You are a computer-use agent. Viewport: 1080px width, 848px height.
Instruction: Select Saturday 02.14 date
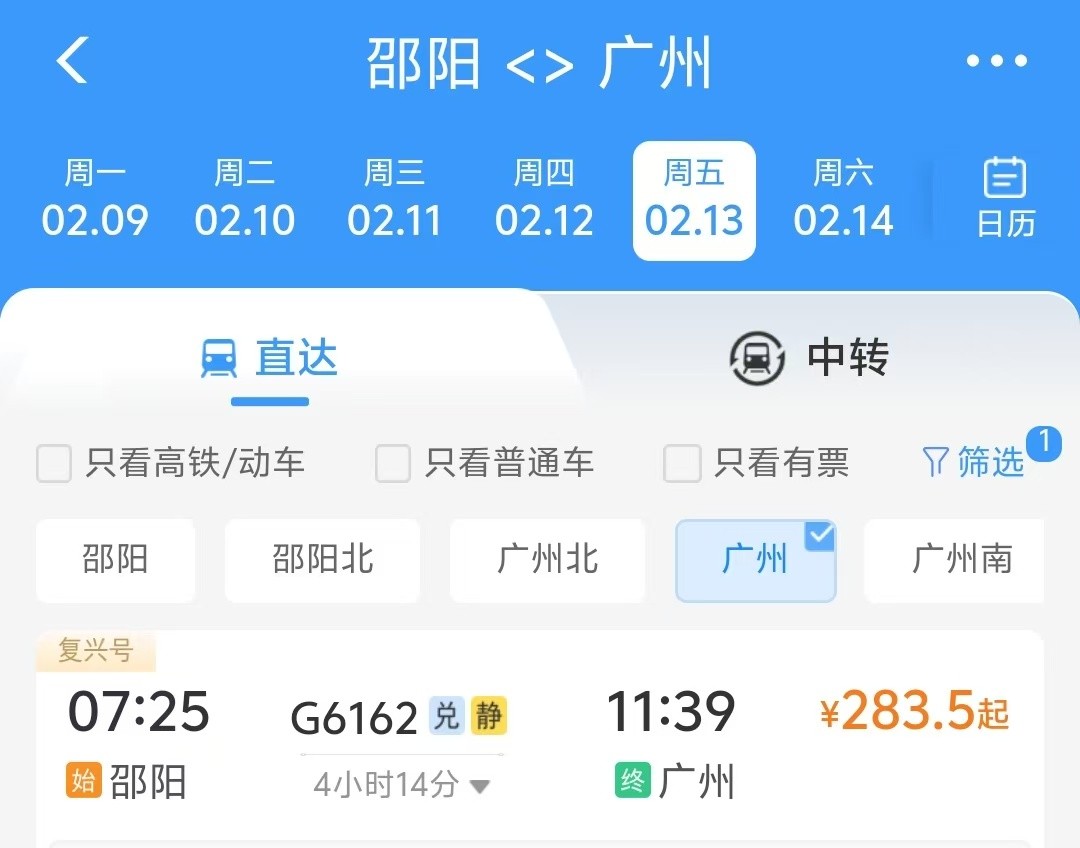(843, 200)
